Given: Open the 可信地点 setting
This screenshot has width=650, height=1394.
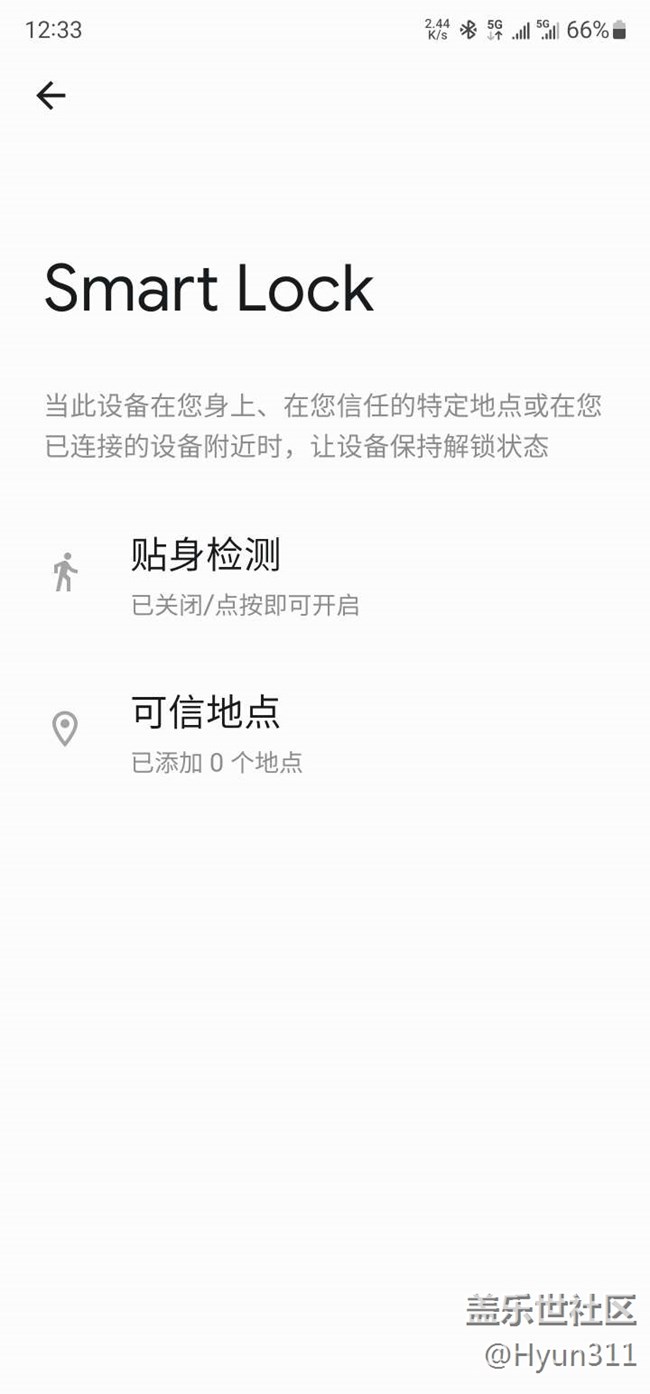Looking at the screenshot, I should point(206,732).
